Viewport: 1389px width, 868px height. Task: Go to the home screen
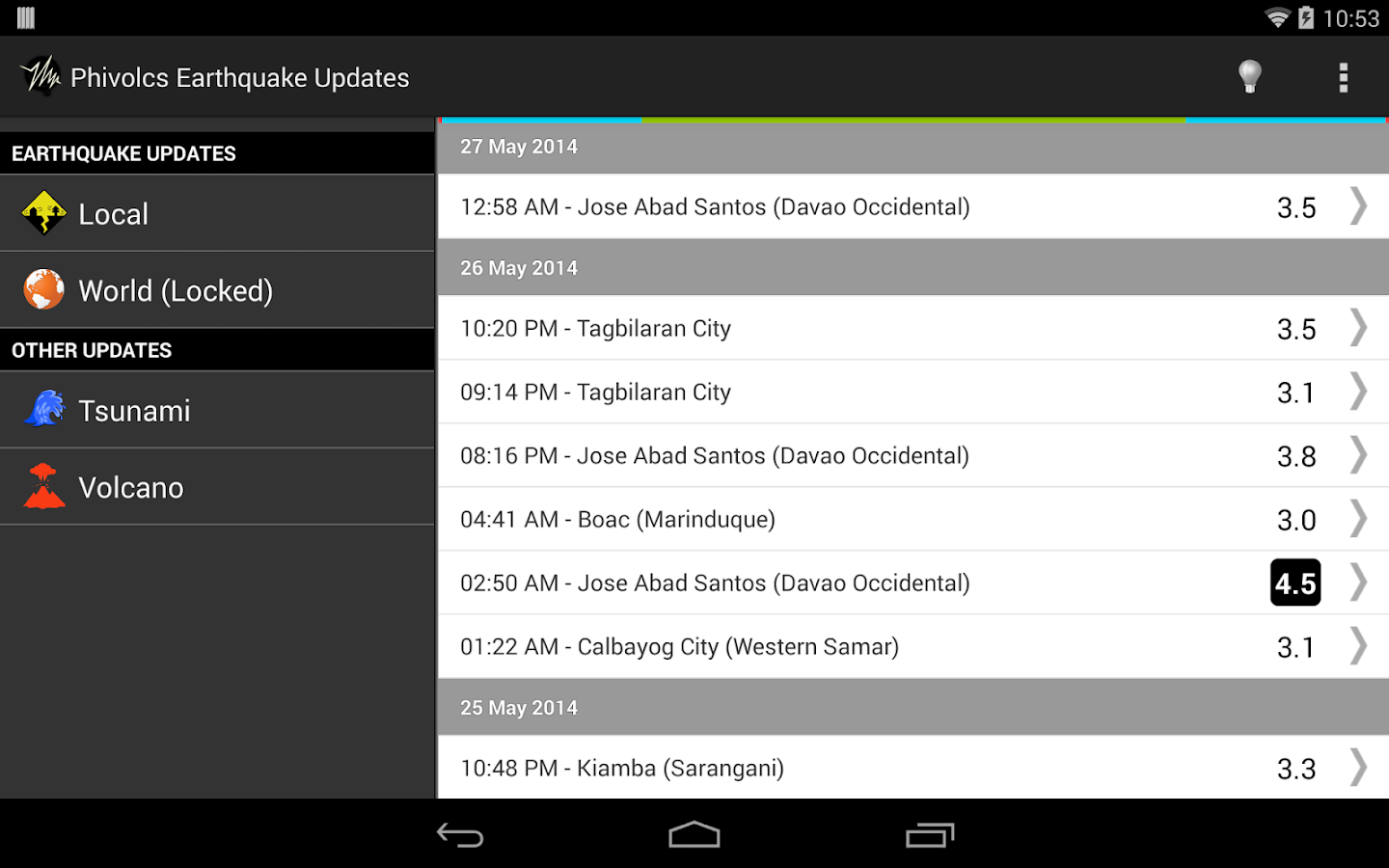pos(694,835)
